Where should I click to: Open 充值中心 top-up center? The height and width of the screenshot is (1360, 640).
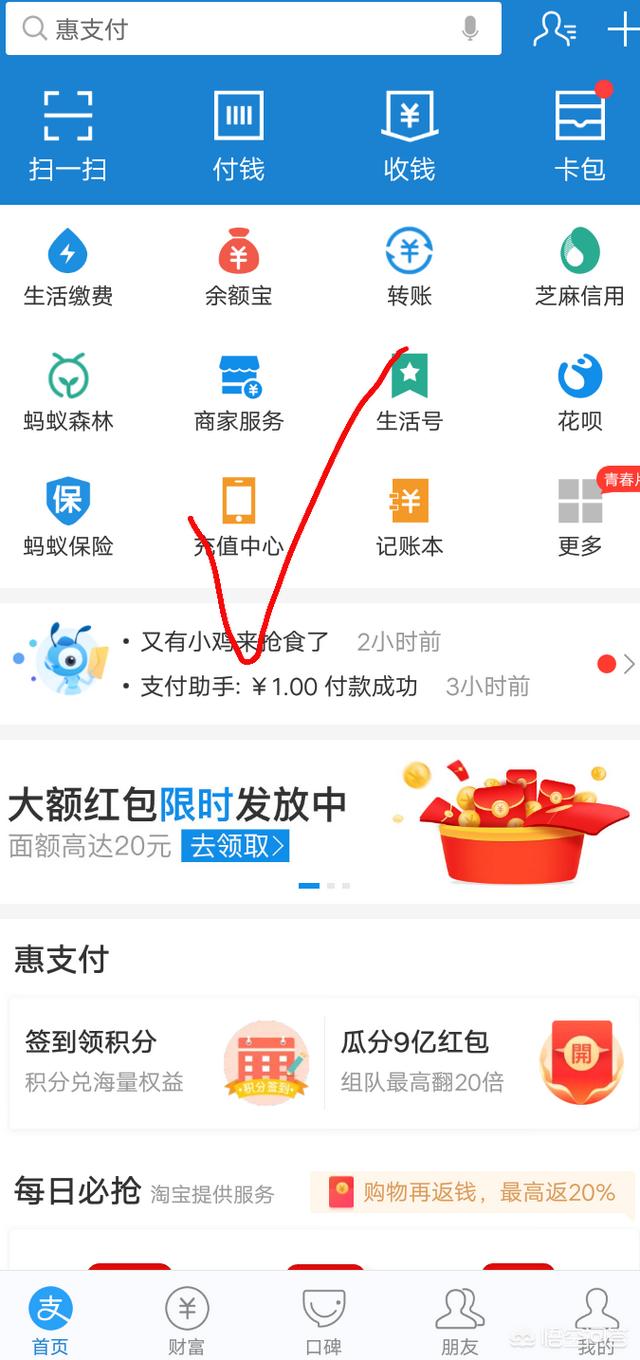point(239,517)
